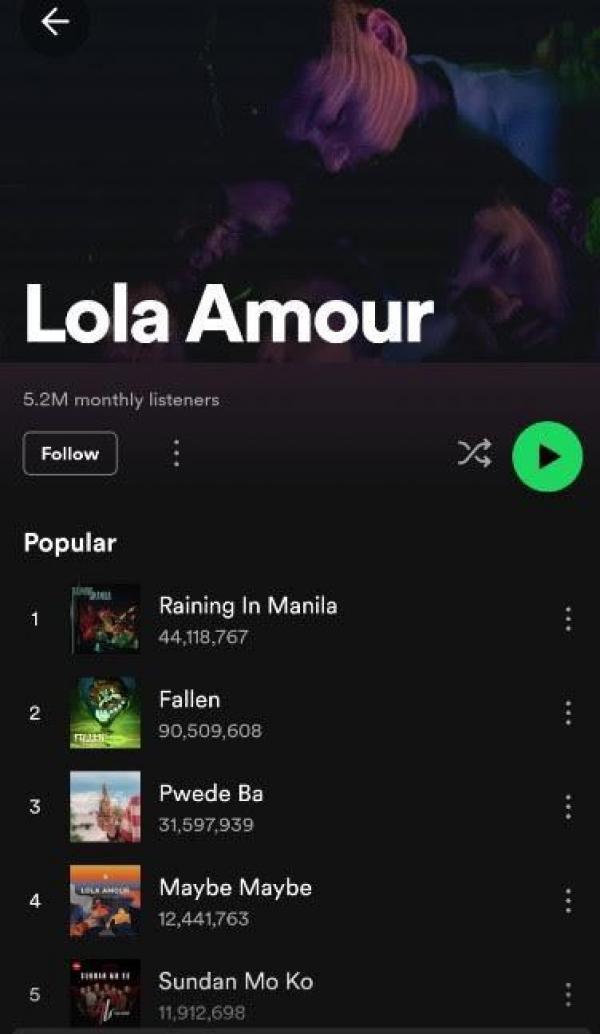Open more options for Maybe Maybe
Viewport: 600px width, 1034px height.
(568, 901)
